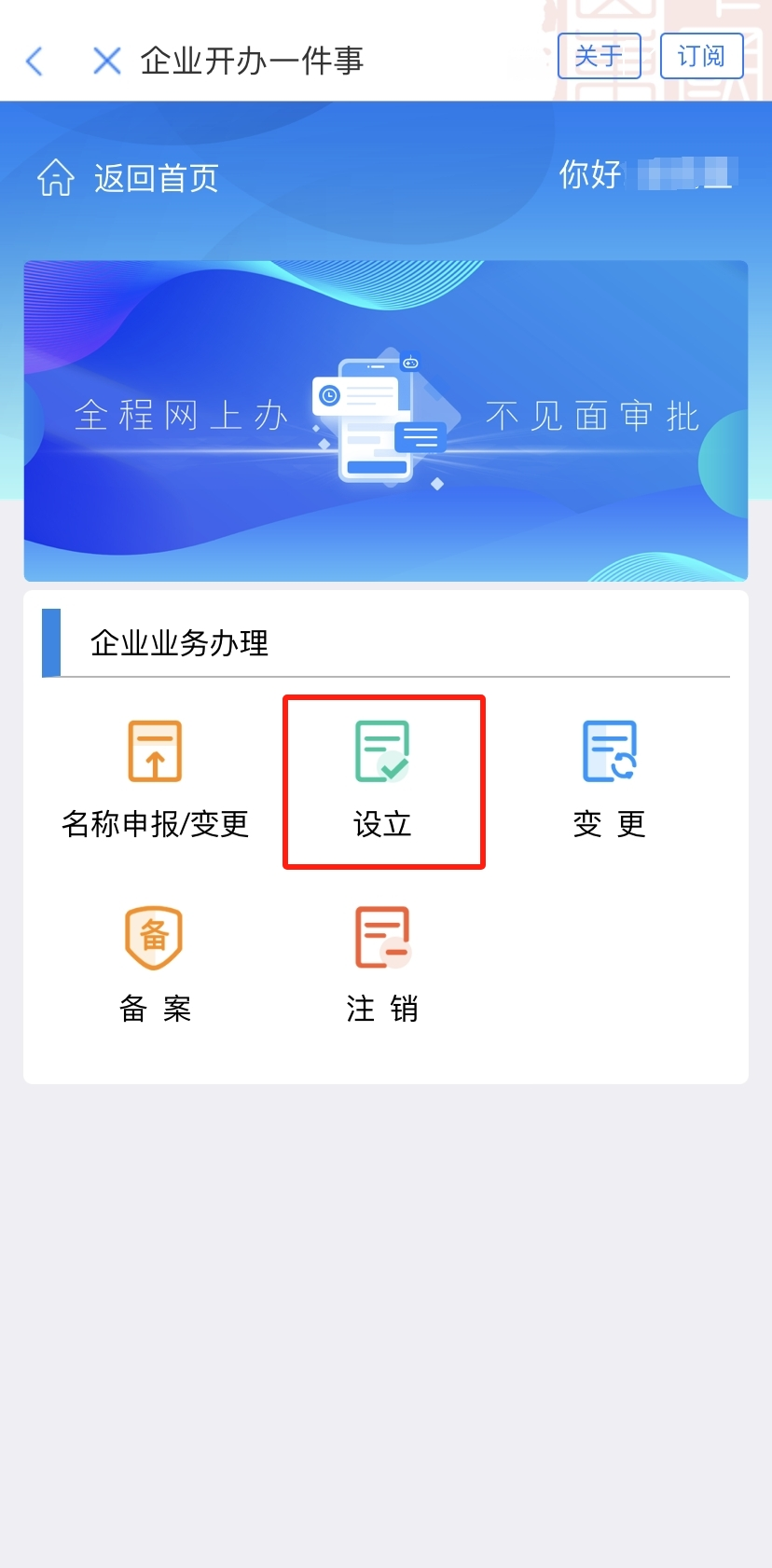Image resolution: width=772 pixels, height=1568 pixels.
Task: Tap the 订阅 subscribe button
Action: [x=701, y=57]
